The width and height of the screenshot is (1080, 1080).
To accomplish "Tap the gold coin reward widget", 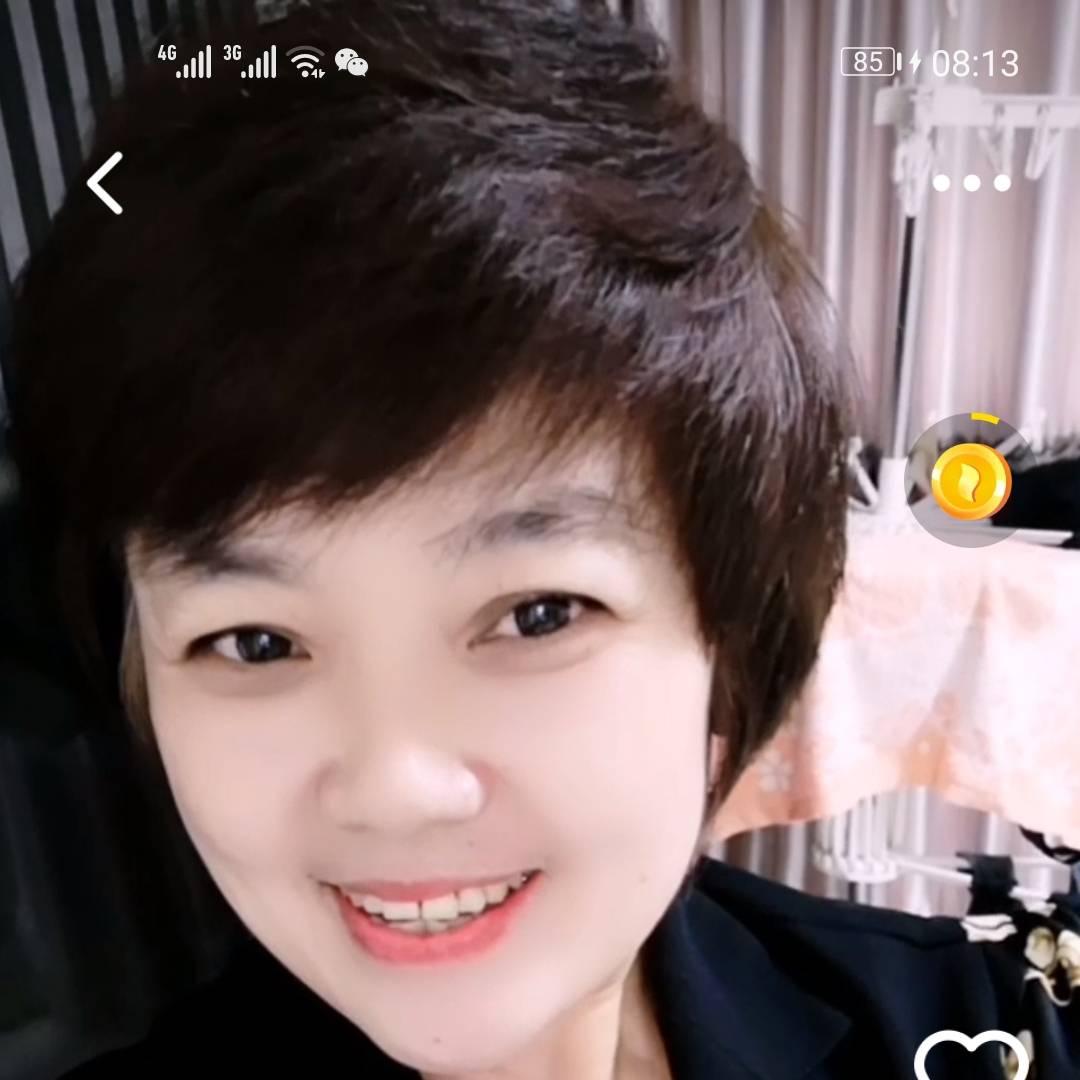I will click(x=970, y=482).
